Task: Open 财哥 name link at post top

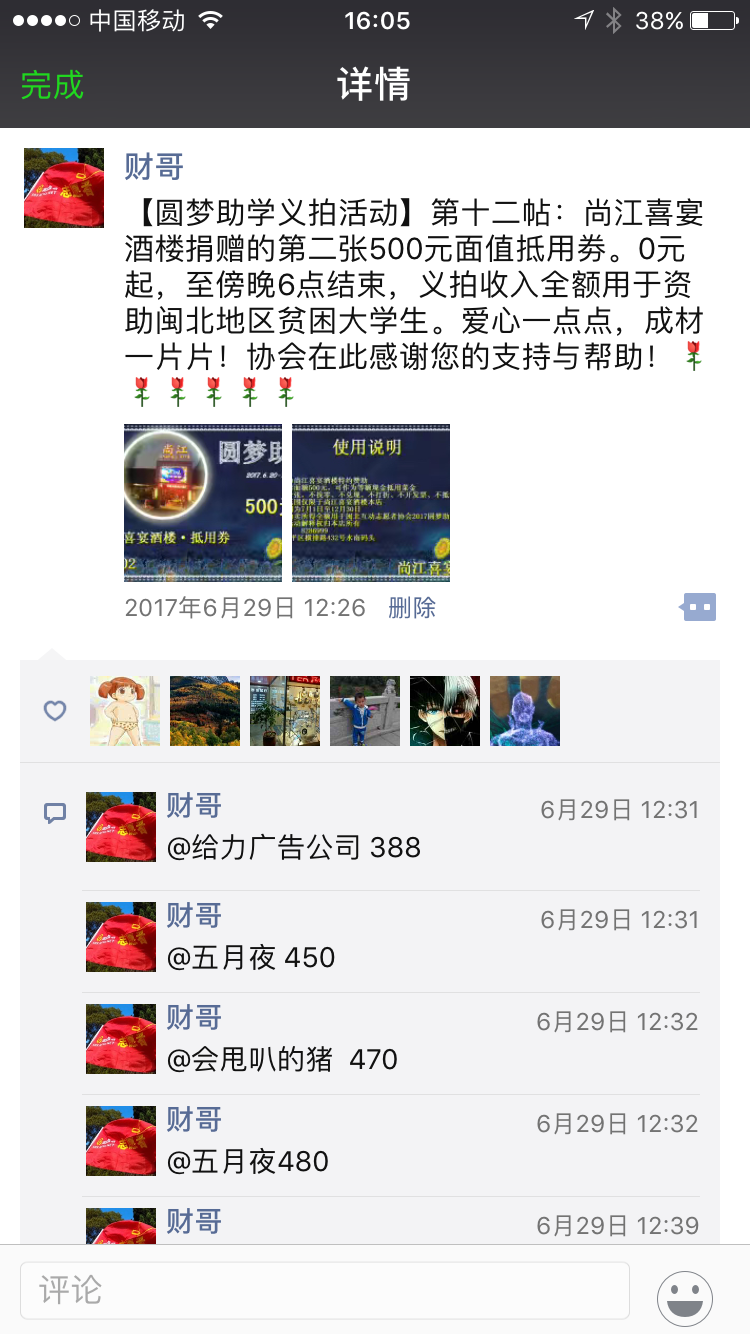Action: 154,165
